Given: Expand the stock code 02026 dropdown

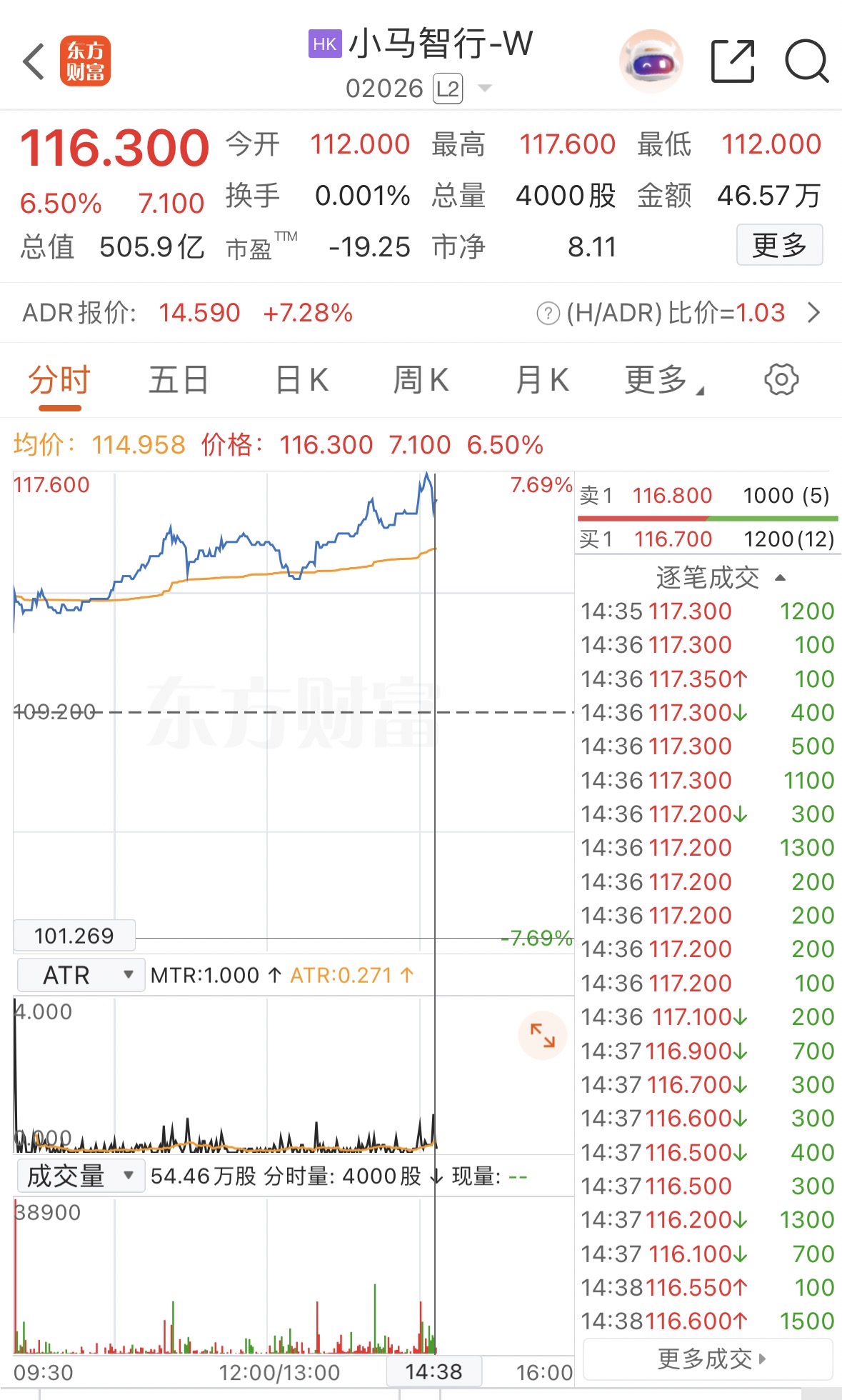Looking at the screenshot, I should click(x=484, y=89).
